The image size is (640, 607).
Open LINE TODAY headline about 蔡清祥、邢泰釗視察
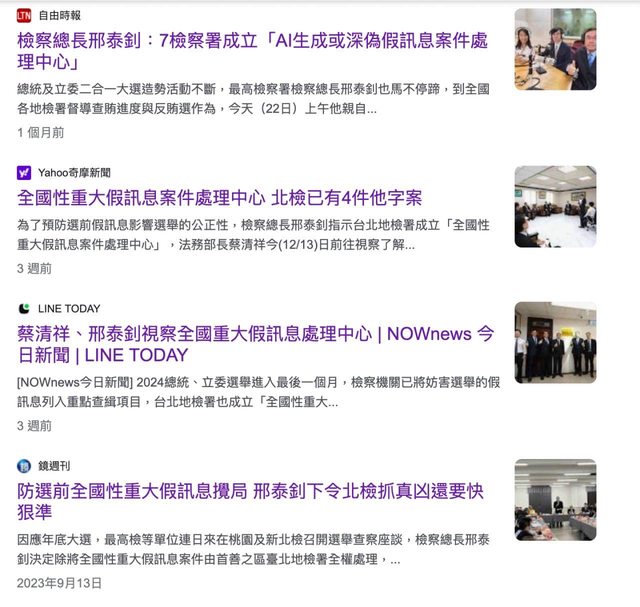tap(255, 343)
